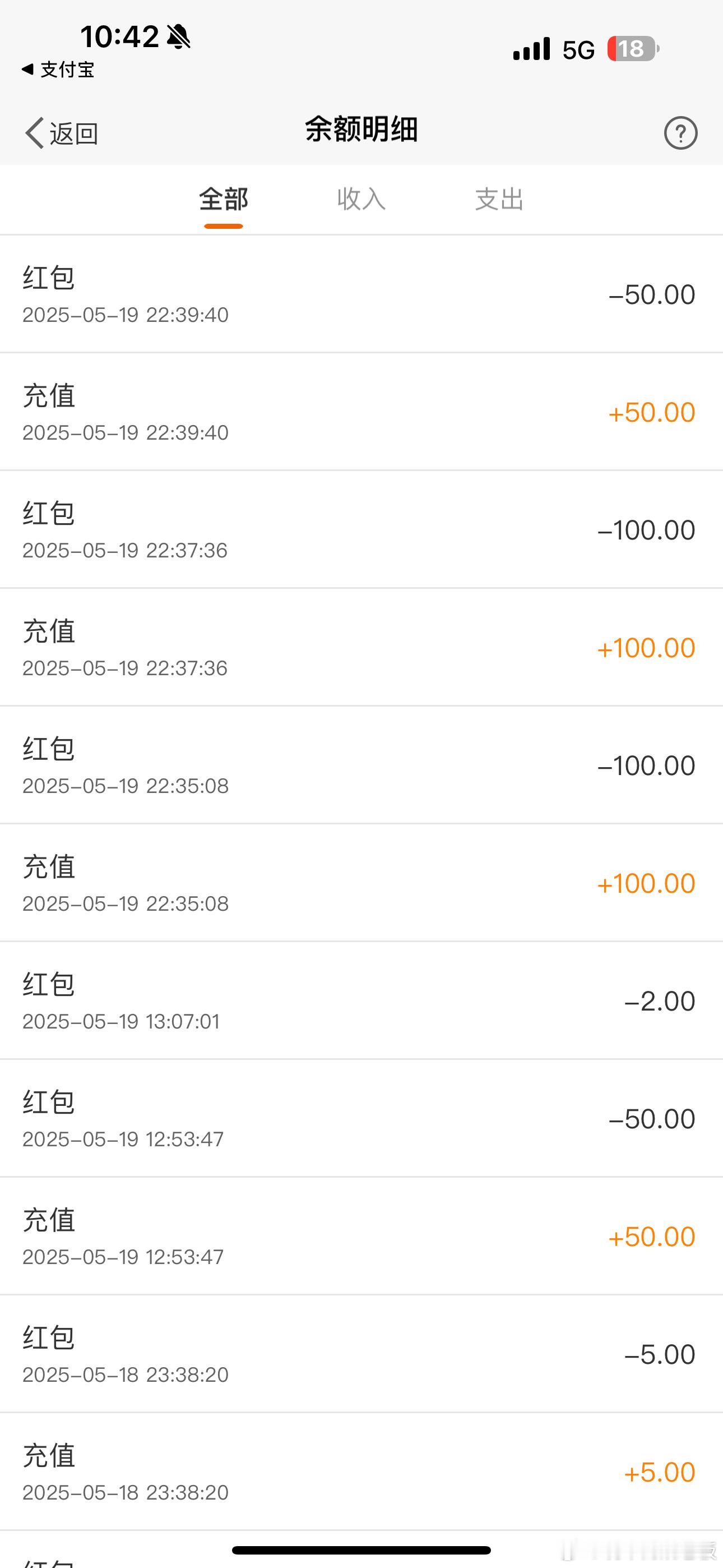
Task: Return to 支付宝 via status bar link
Action: (x=58, y=70)
